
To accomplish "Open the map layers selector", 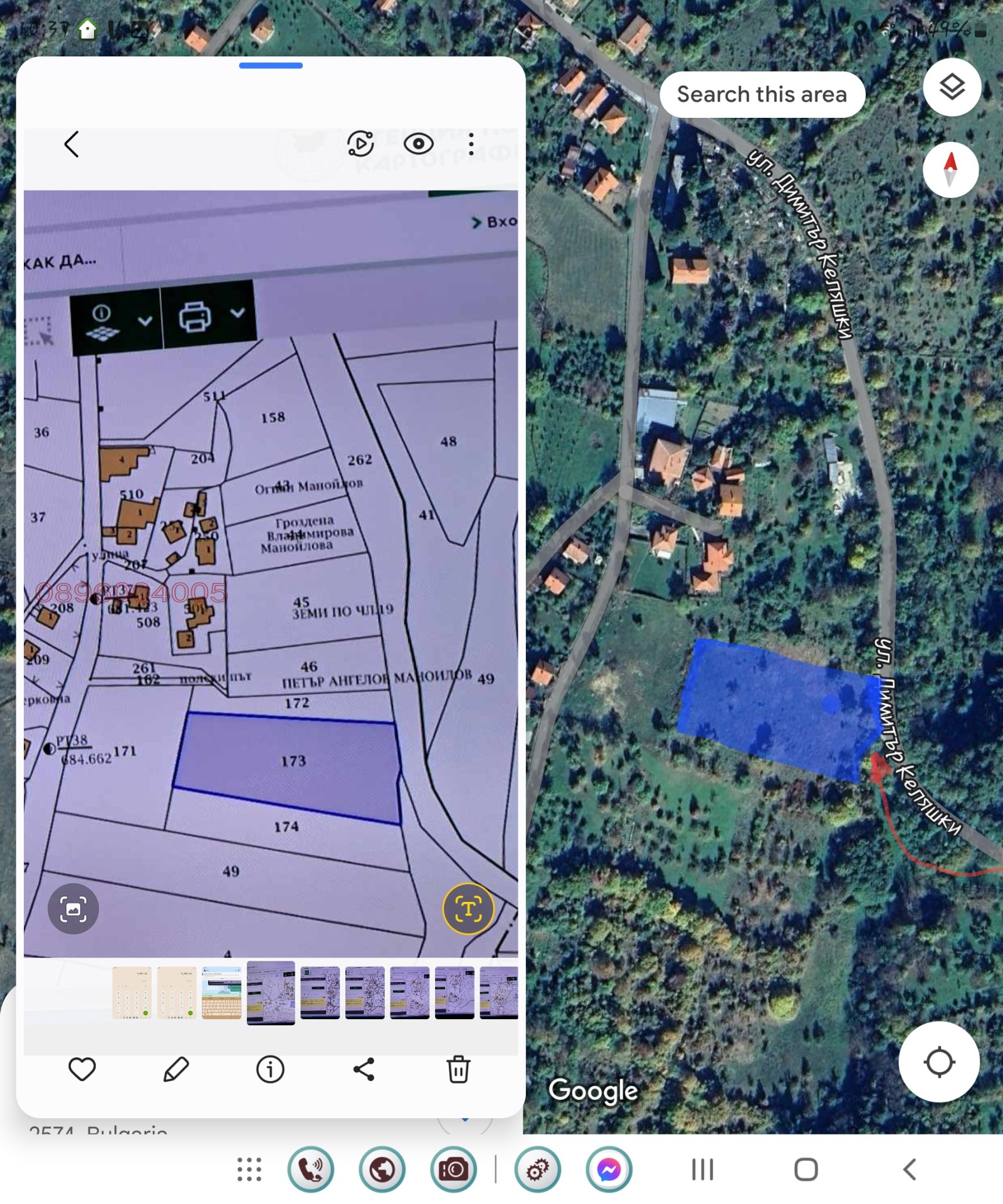I will [x=952, y=87].
